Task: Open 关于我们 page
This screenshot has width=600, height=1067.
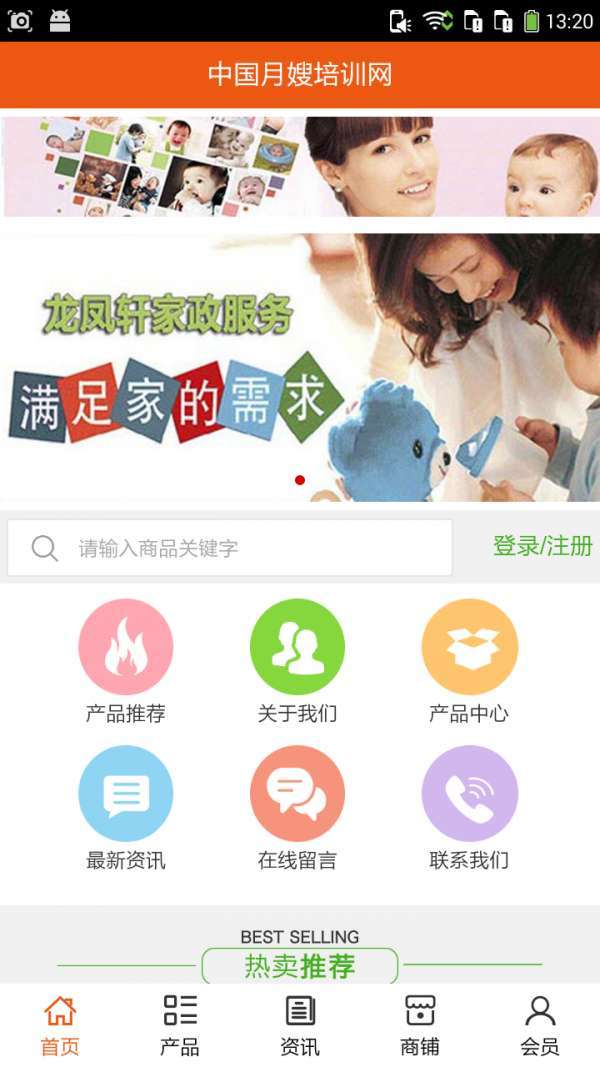Action: coord(297,661)
